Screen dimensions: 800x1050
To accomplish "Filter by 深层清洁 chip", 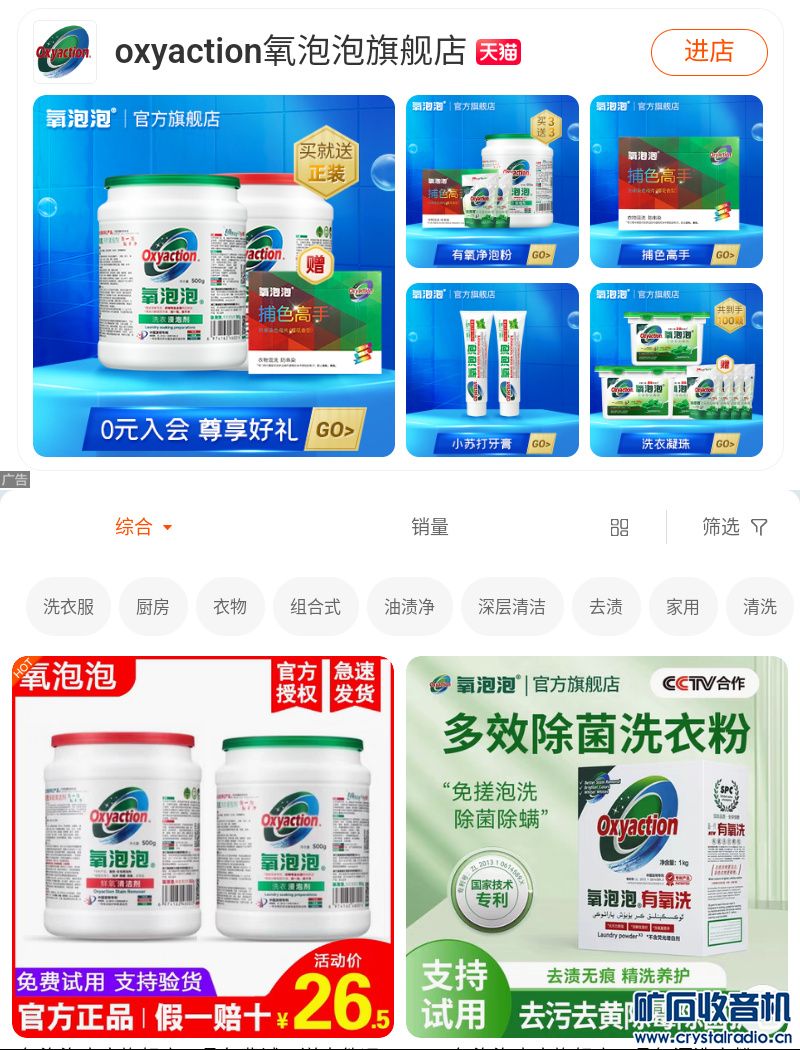I will 512,607.
